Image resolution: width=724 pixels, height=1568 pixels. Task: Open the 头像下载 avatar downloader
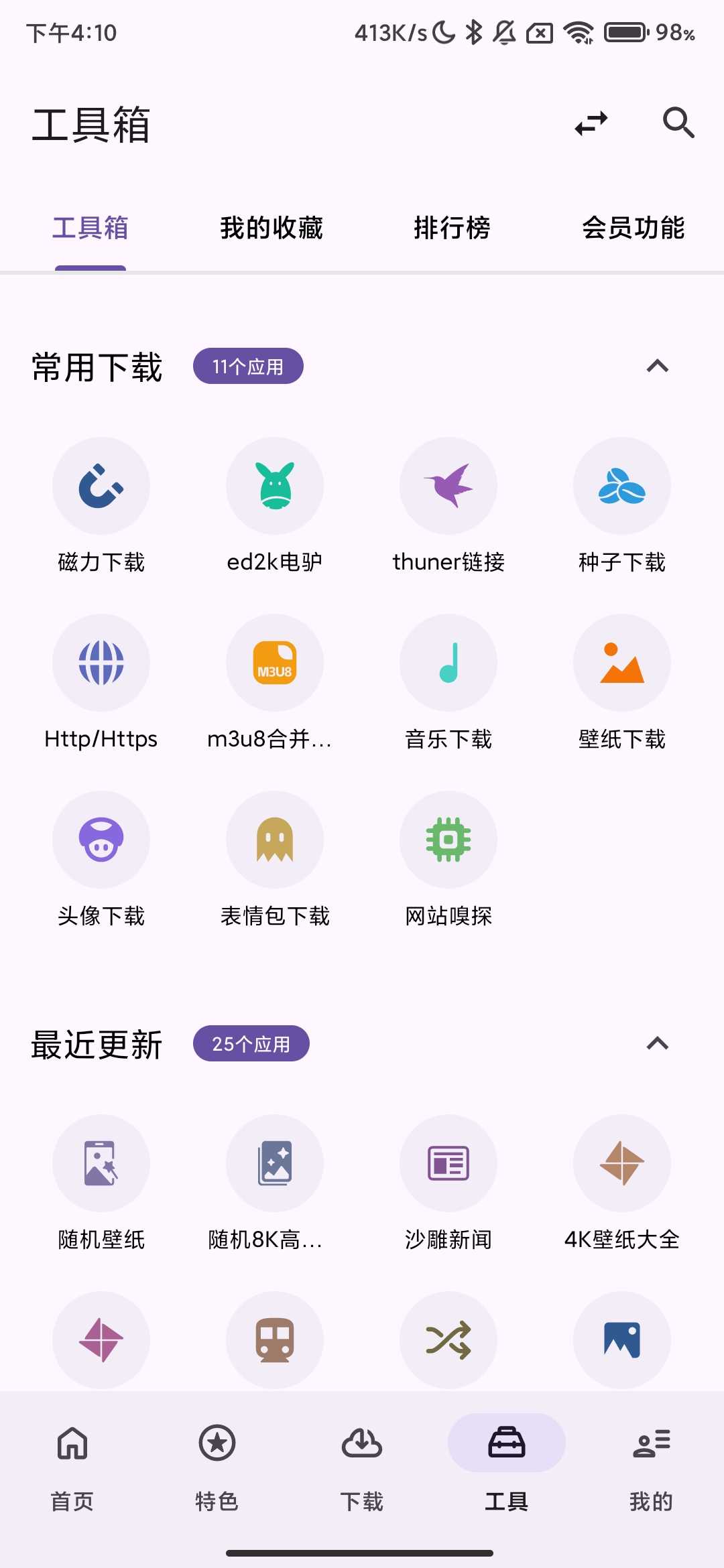point(101,840)
